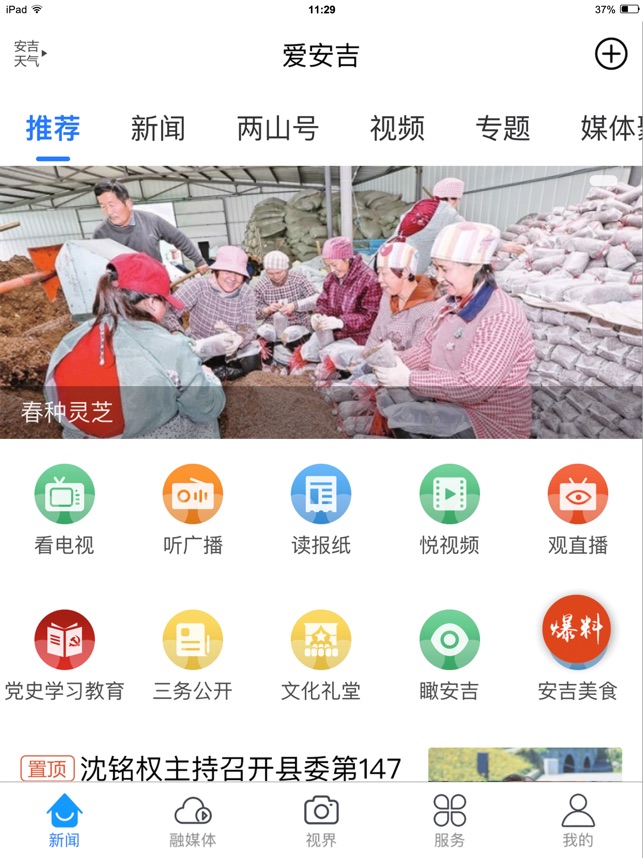This screenshot has width=643, height=858.
Task: Switch to the 视频 tab
Action: (397, 128)
